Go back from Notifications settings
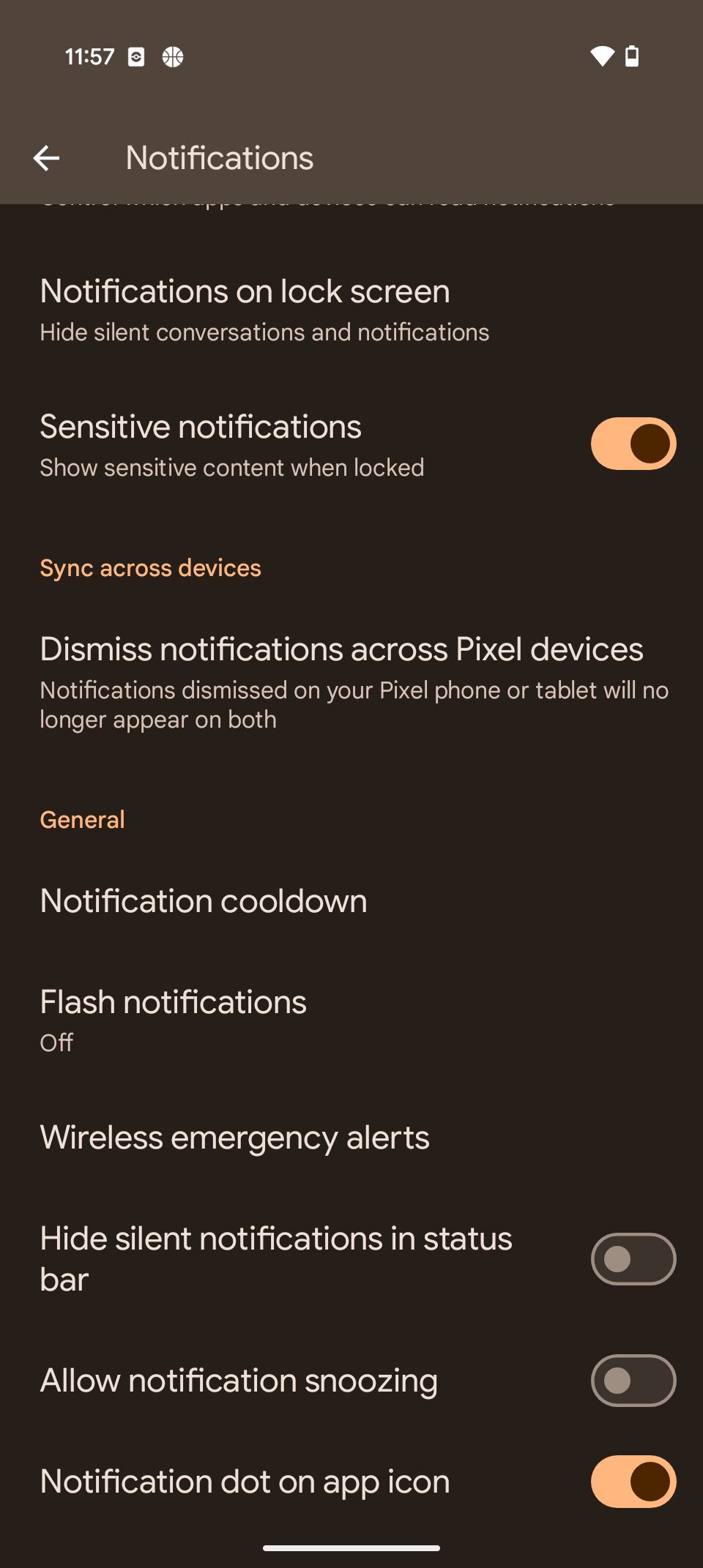The height and width of the screenshot is (1568, 703). point(46,157)
